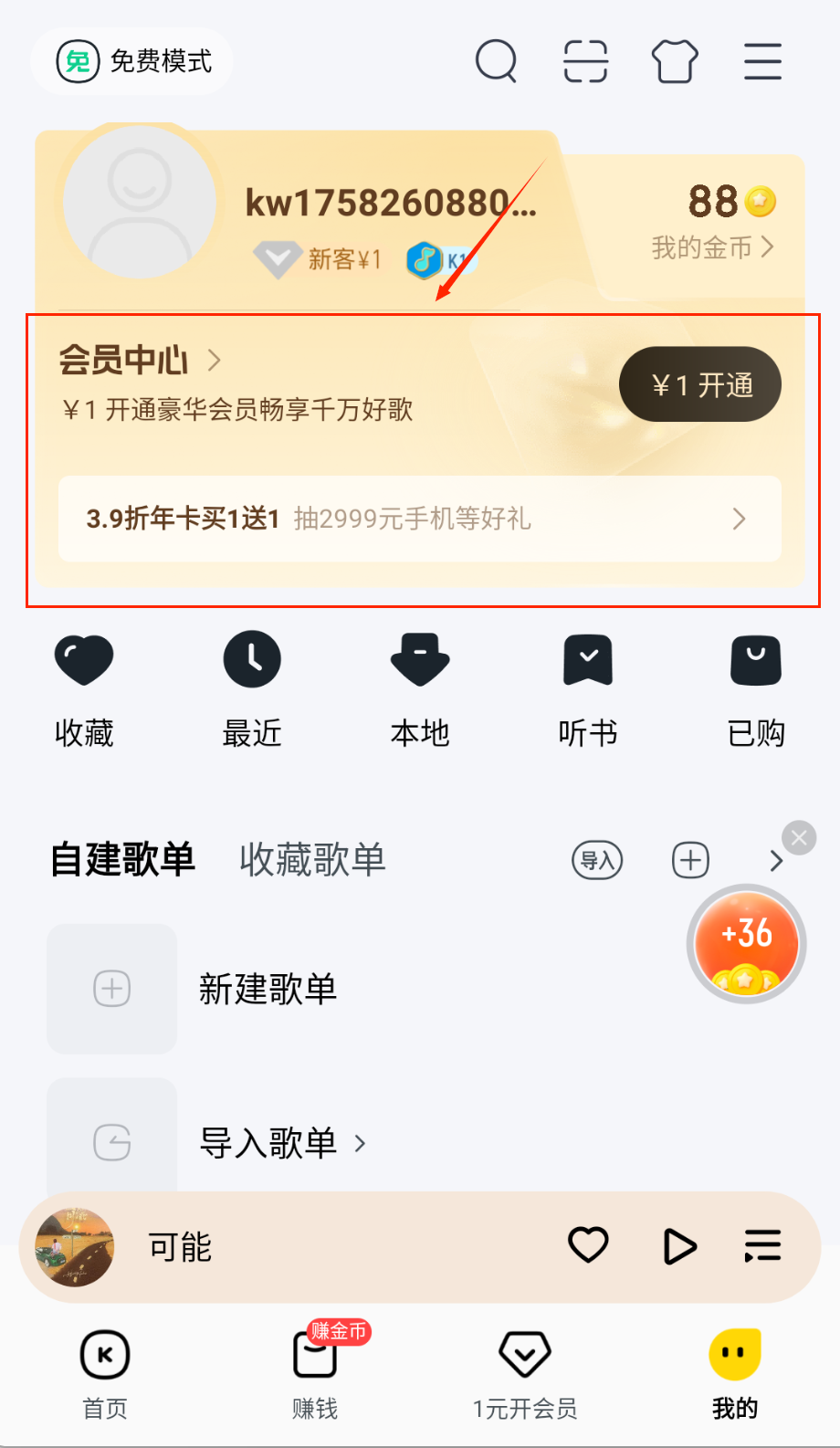Switch to the 赚钱 tab
This screenshot has width=840, height=1448.
click(316, 1371)
